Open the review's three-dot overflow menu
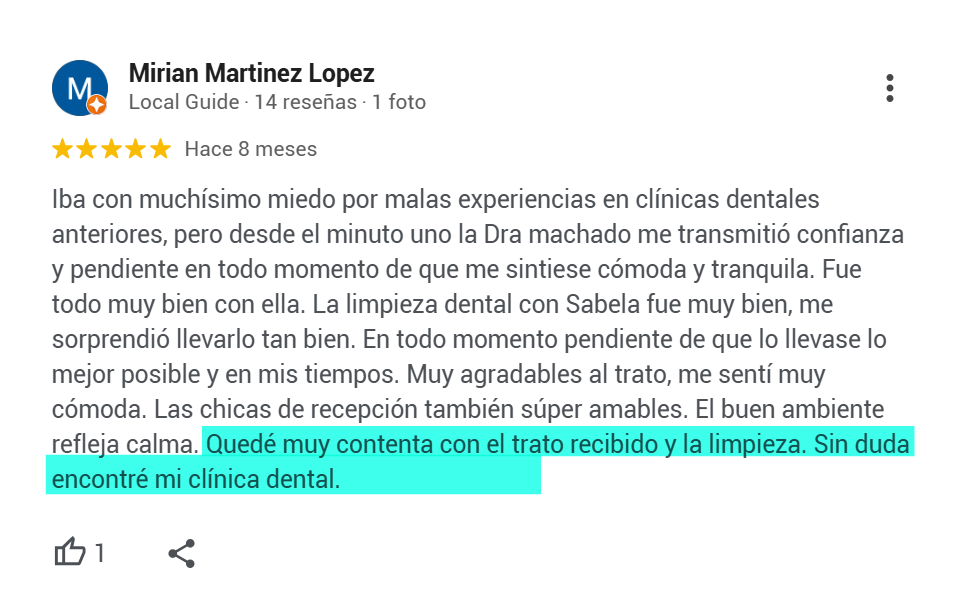954x609 pixels. coord(889,88)
